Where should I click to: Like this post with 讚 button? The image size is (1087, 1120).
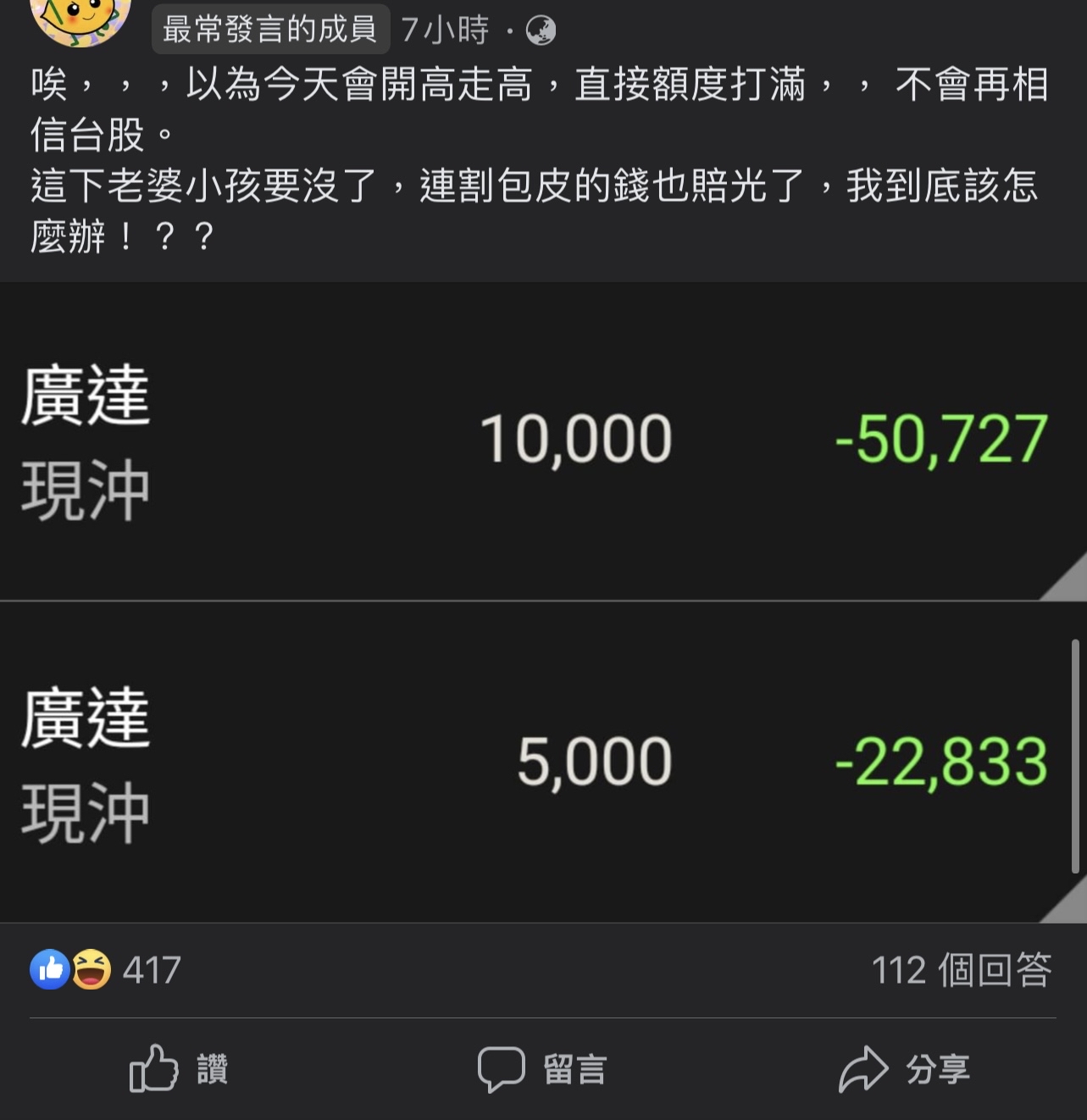(x=179, y=1068)
